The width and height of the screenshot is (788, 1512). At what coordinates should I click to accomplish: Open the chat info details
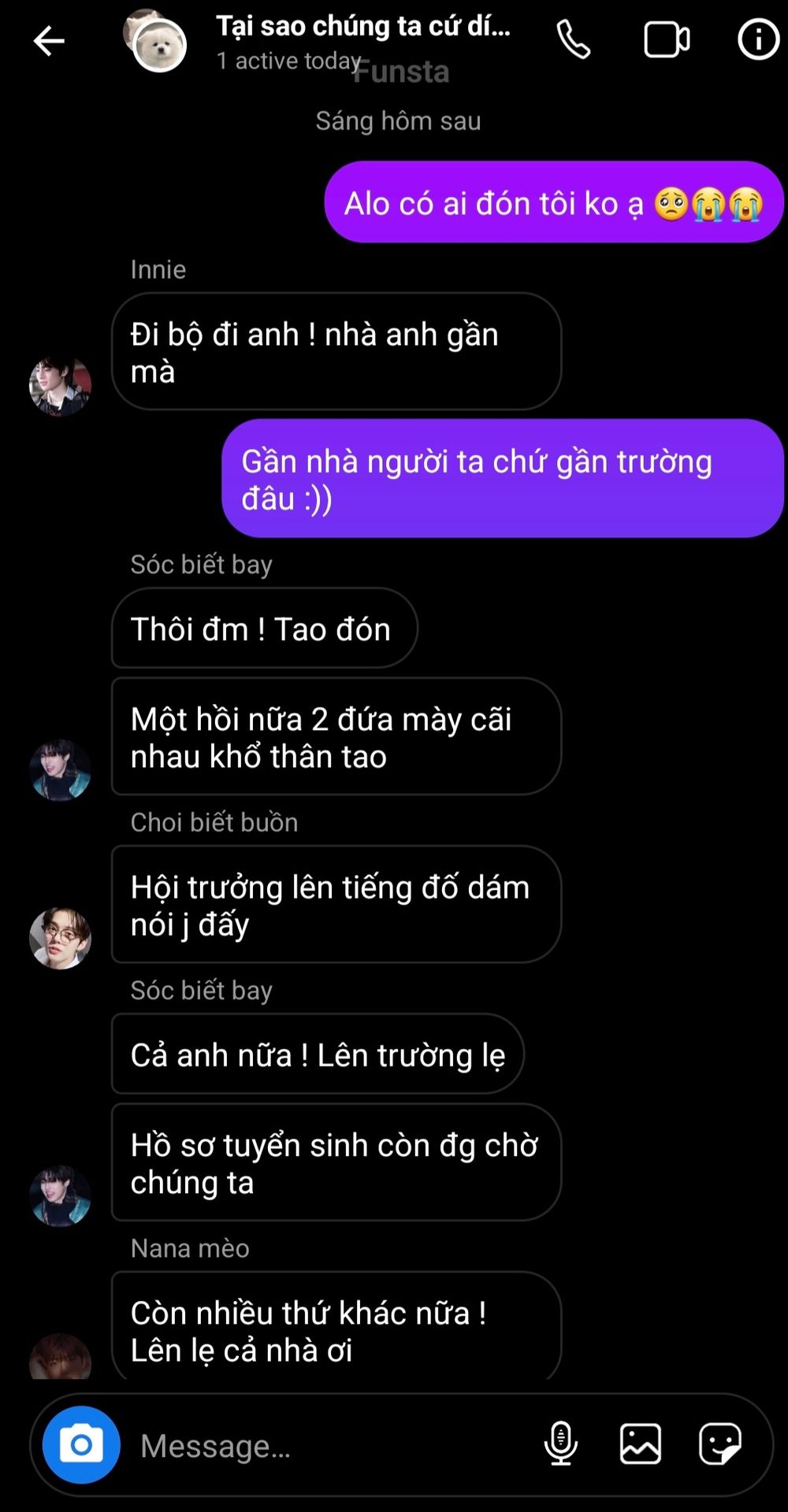pyautogui.click(x=758, y=39)
